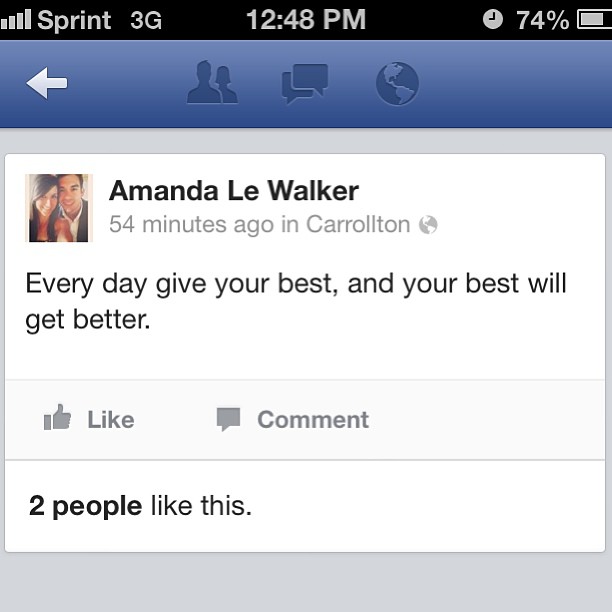Open Amanda Le Walker's profile picture
Viewport: 612px width, 612px height.
tap(58, 208)
